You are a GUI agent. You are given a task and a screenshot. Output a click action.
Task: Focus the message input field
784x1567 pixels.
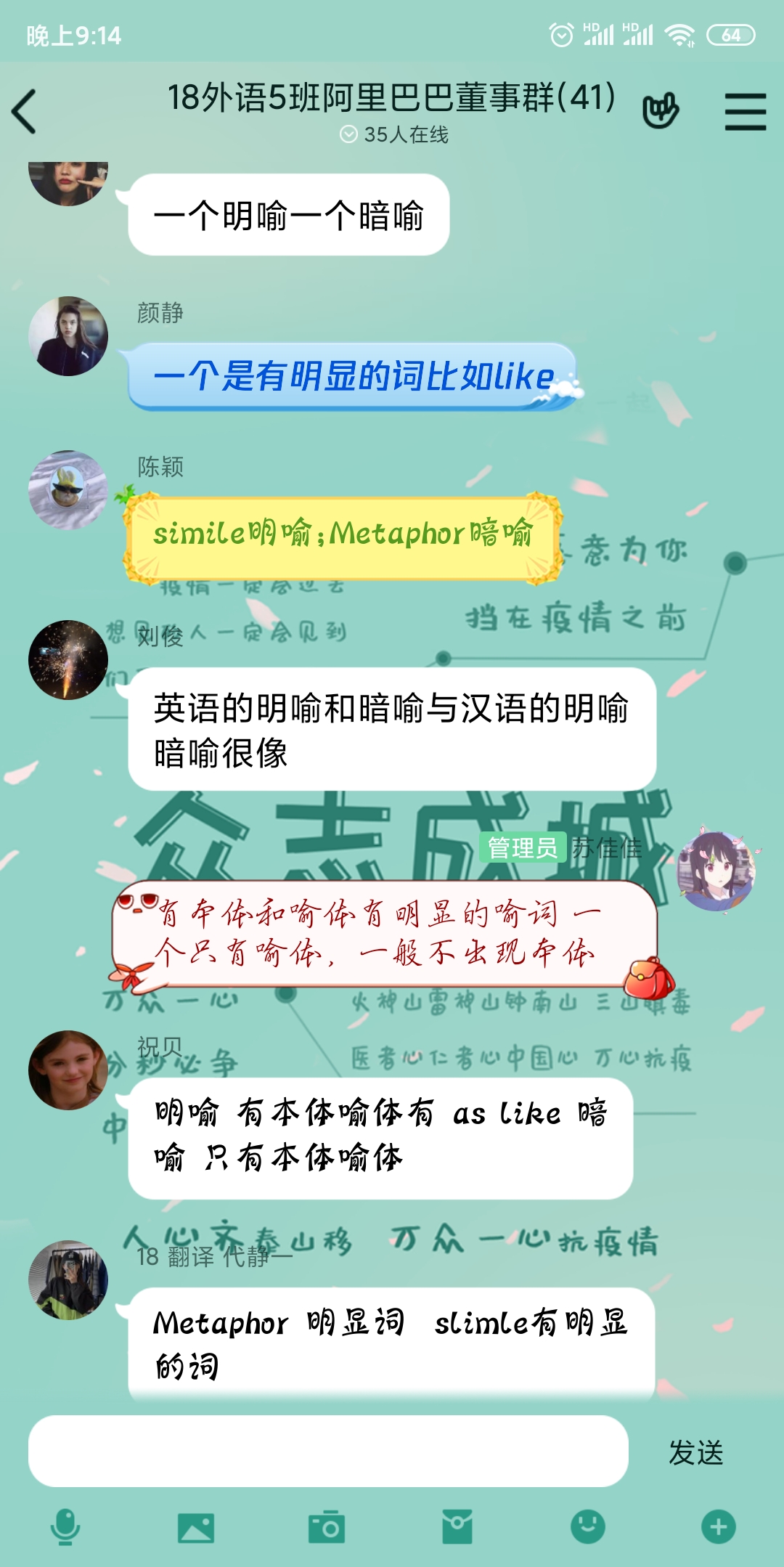[328, 1452]
